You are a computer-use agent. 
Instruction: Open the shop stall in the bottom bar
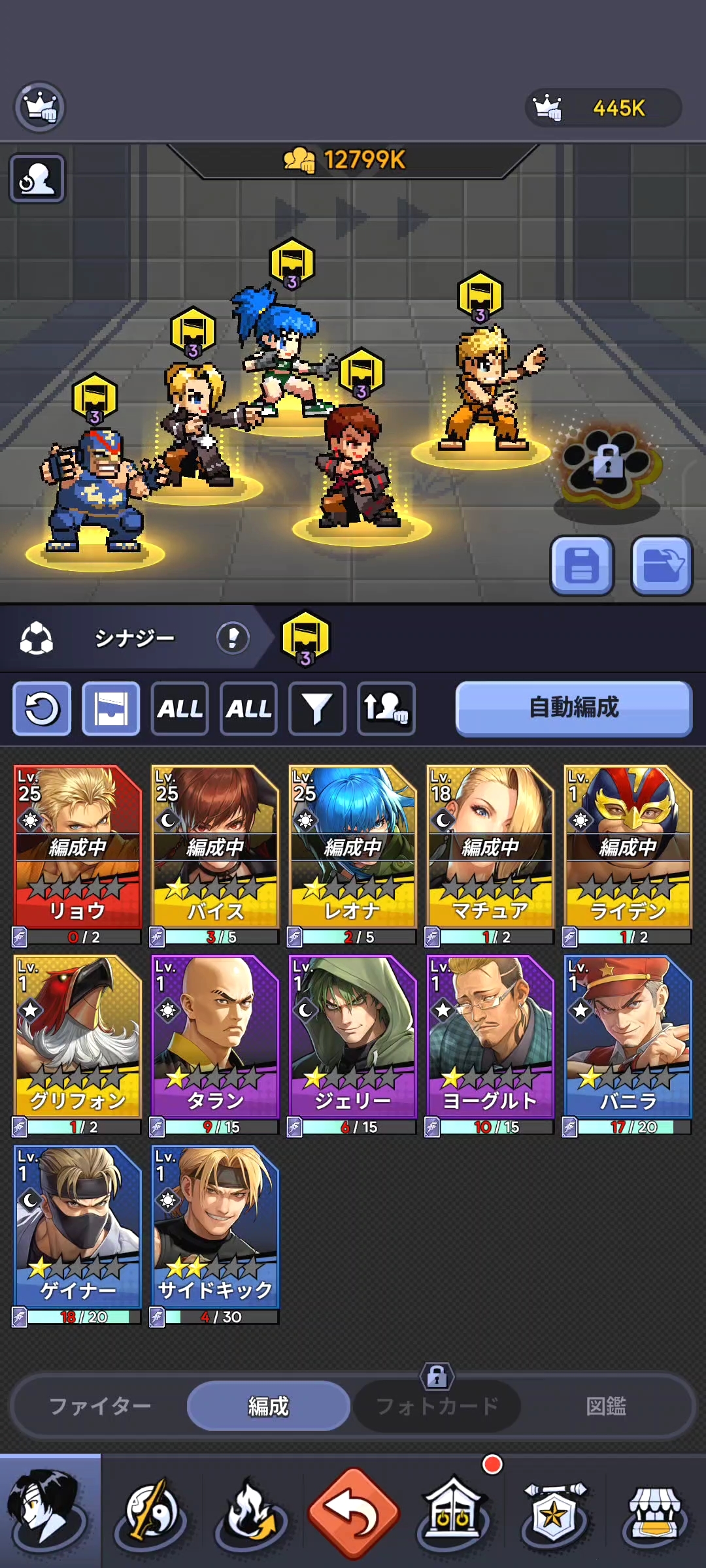[x=655, y=1512]
